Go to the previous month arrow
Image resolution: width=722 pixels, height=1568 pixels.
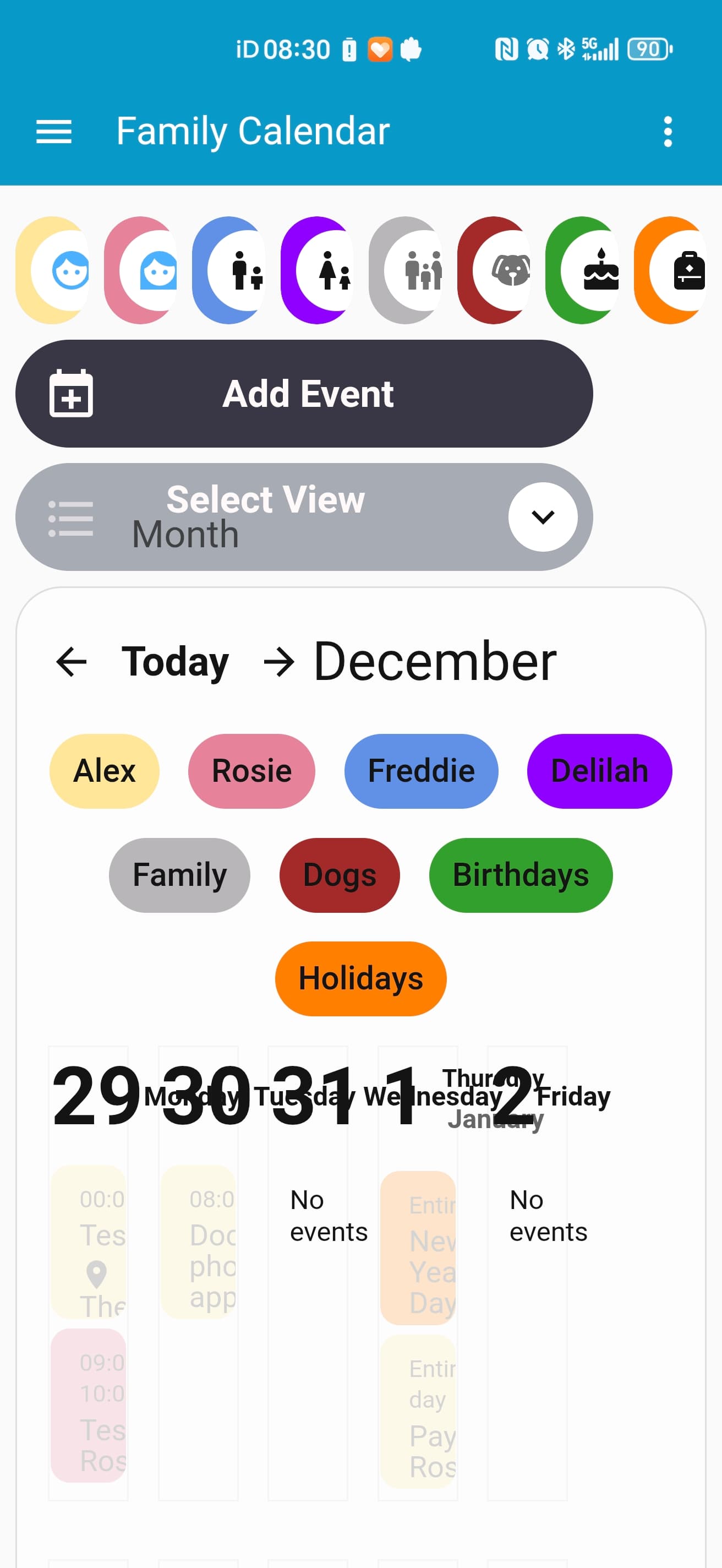click(71, 662)
